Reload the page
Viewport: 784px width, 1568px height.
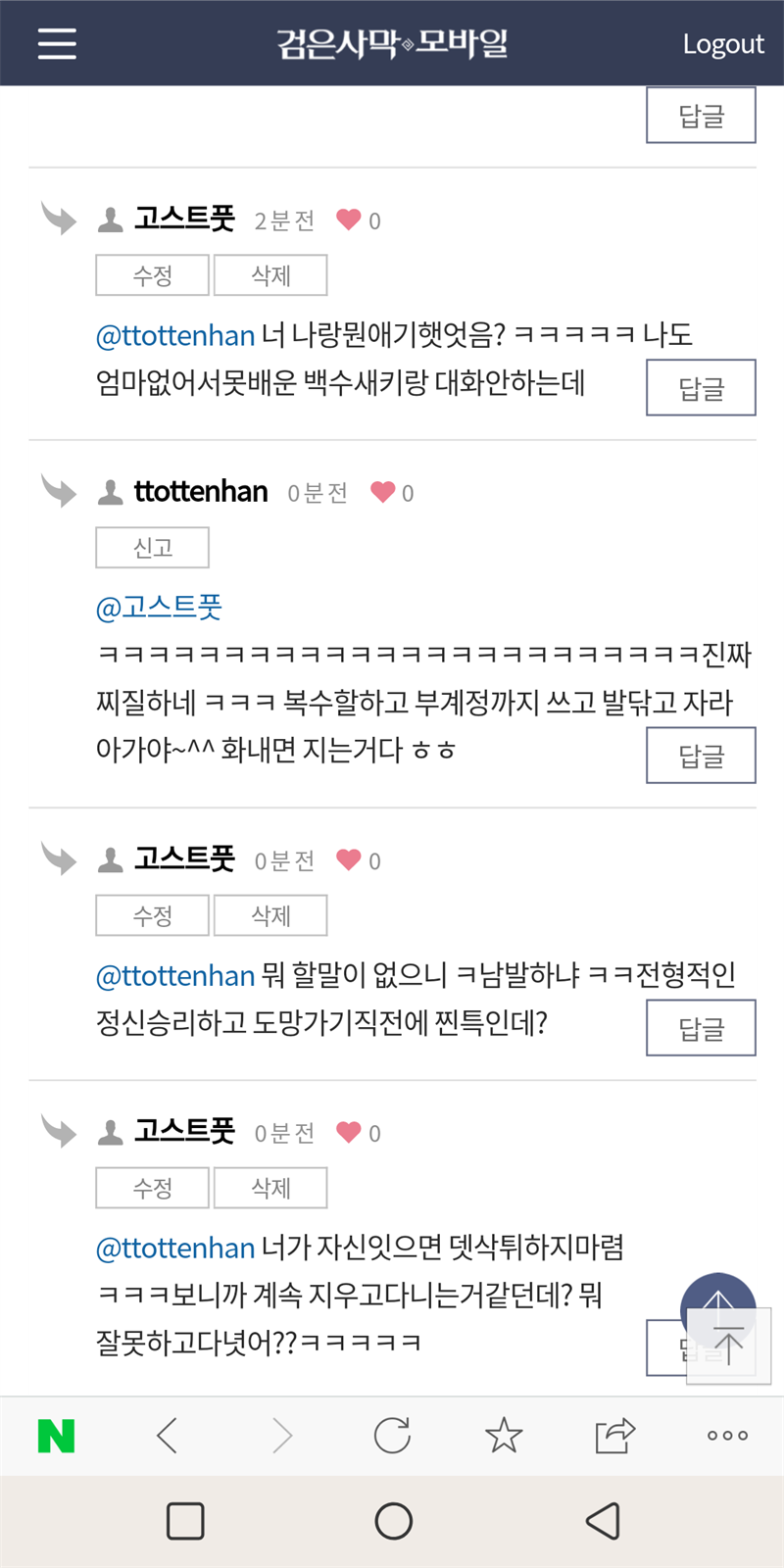pyautogui.click(x=392, y=1437)
